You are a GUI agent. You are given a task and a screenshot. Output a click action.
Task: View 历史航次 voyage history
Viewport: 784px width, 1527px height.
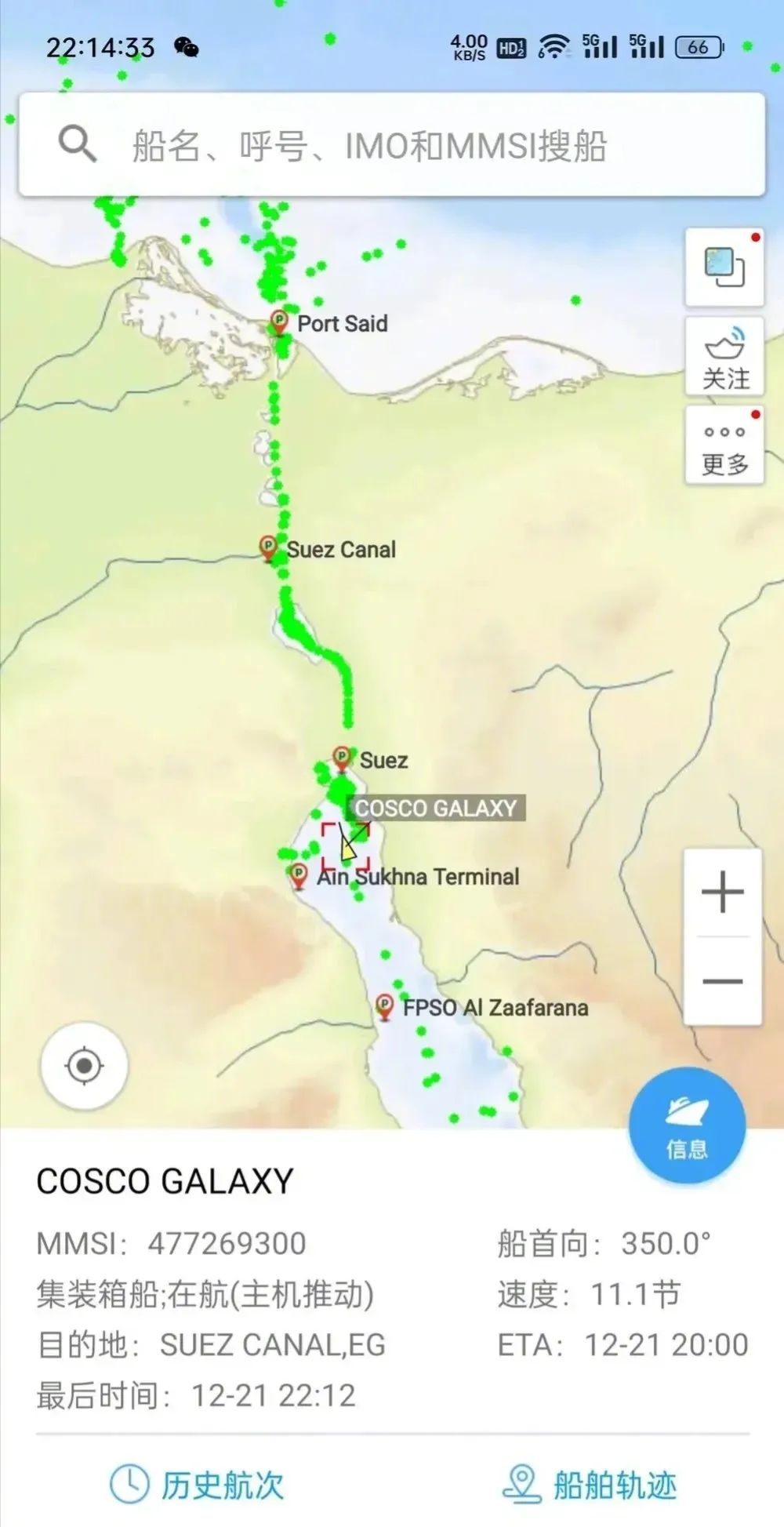coord(198,1485)
